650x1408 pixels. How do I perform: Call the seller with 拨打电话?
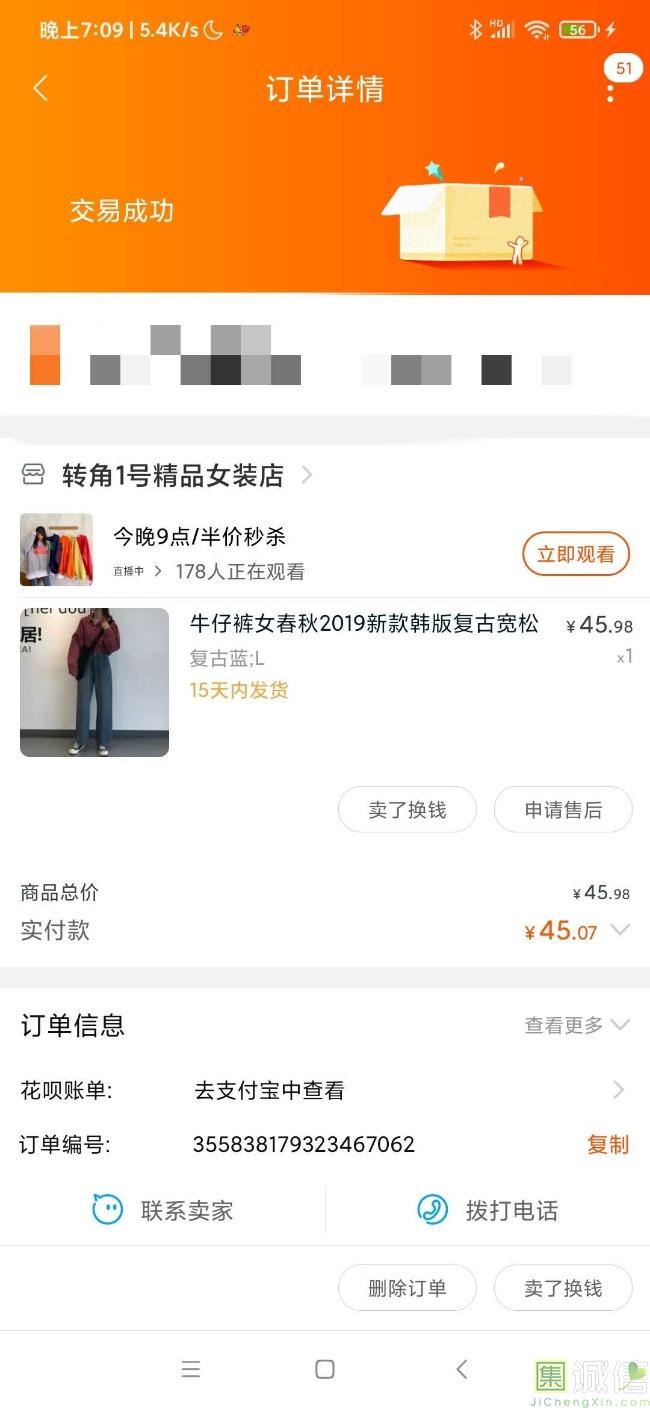488,1211
